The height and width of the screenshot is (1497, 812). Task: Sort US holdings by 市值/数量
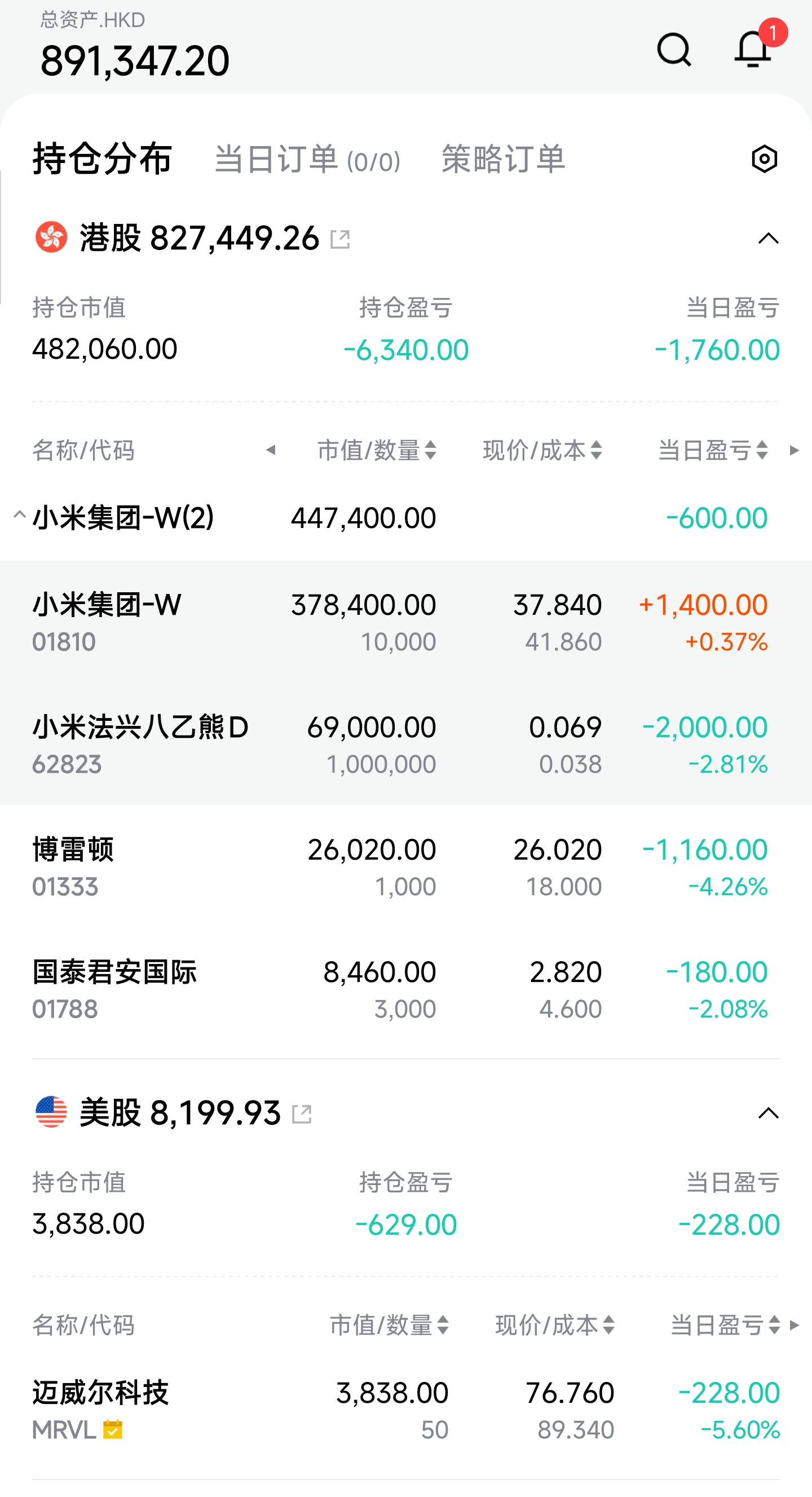(x=390, y=1326)
